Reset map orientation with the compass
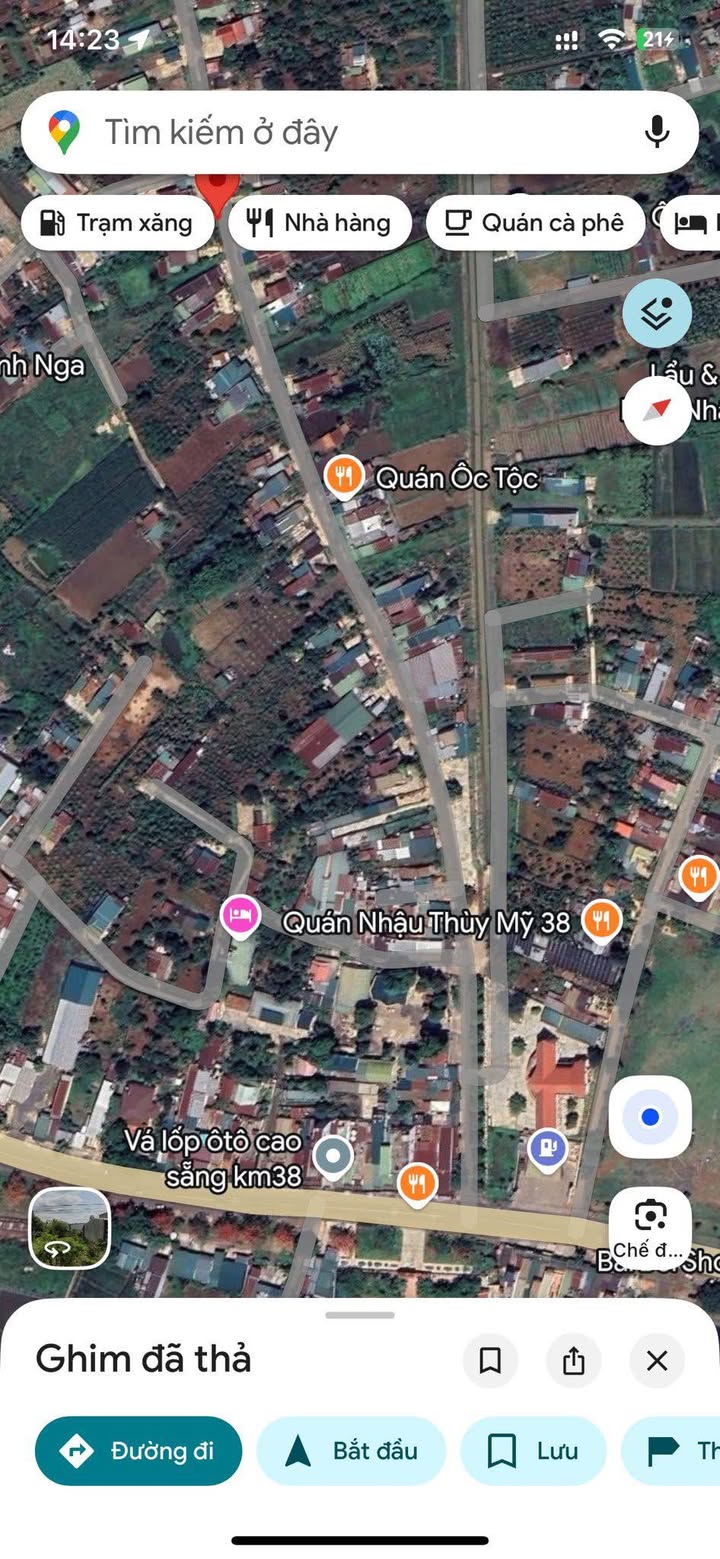 point(657,410)
